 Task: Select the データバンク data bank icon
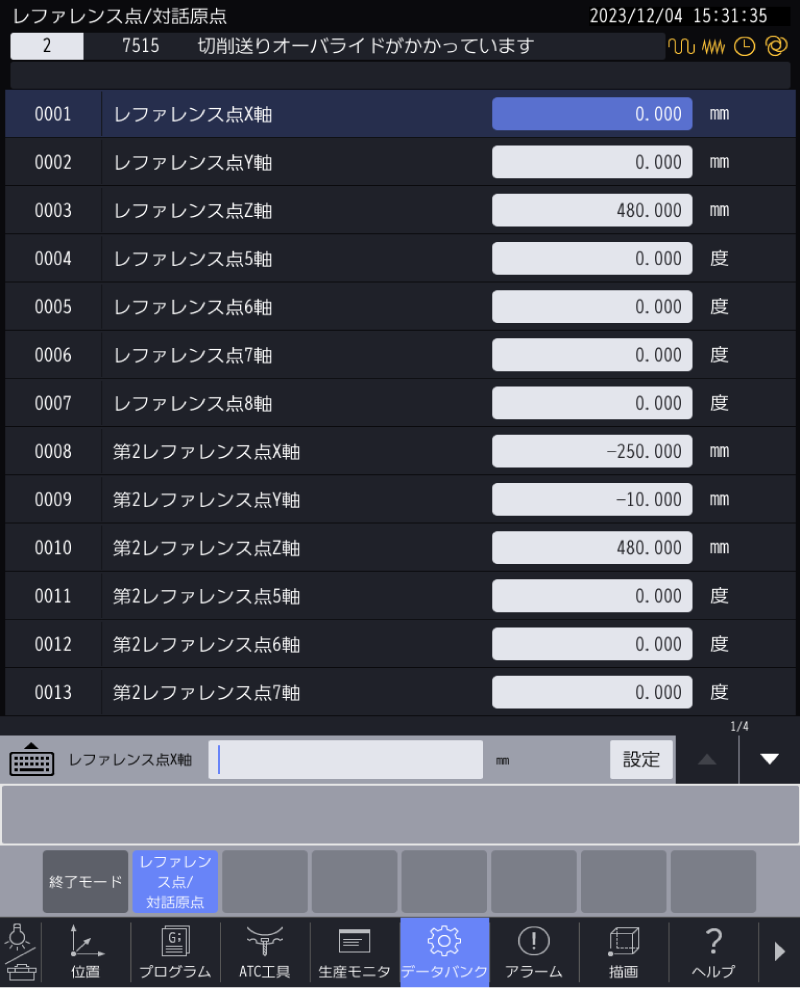(x=444, y=950)
